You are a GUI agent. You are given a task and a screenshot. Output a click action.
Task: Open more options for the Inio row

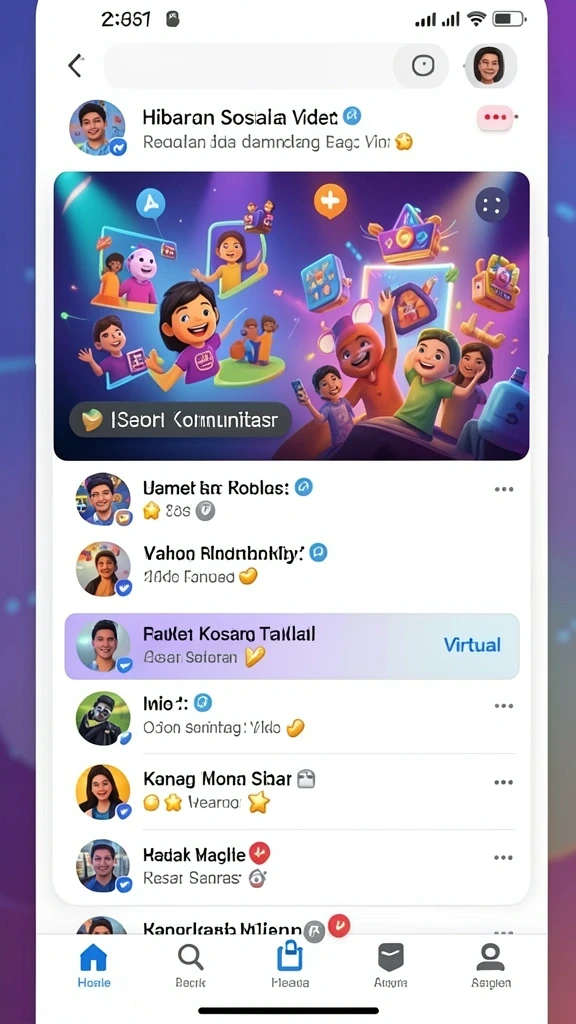pyautogui.click(x=504, y=706)
